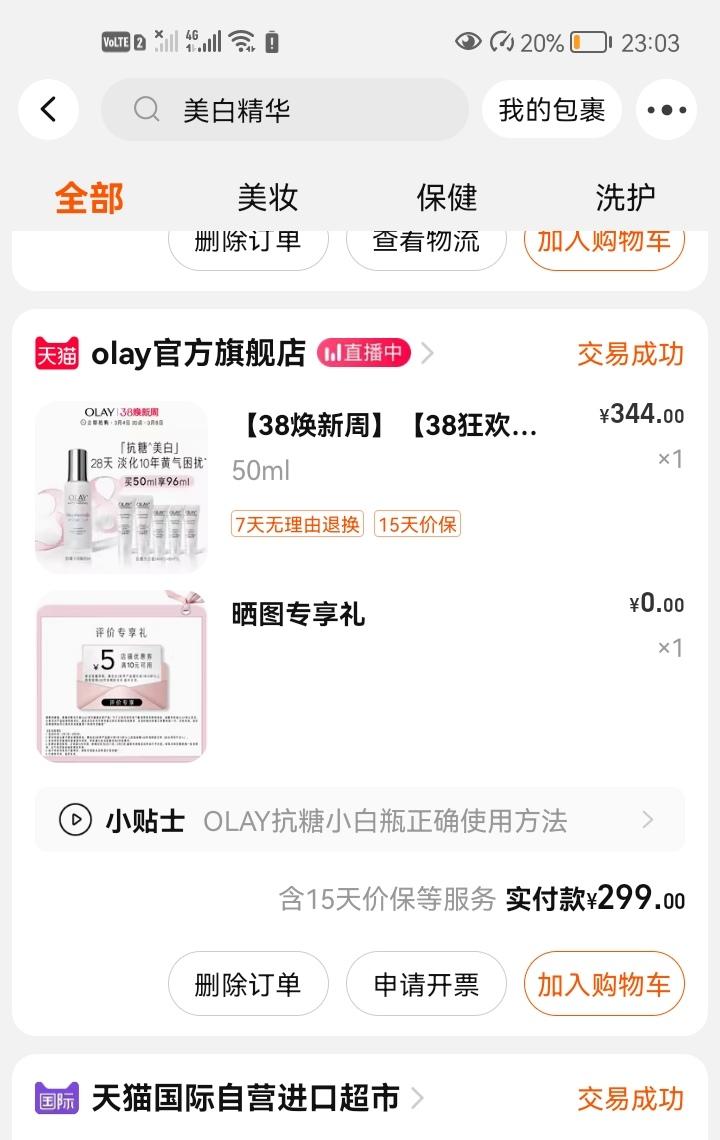Open 小贴士 OLAY抗糖小白瓶 usage tip

click(x=360, y=820)
